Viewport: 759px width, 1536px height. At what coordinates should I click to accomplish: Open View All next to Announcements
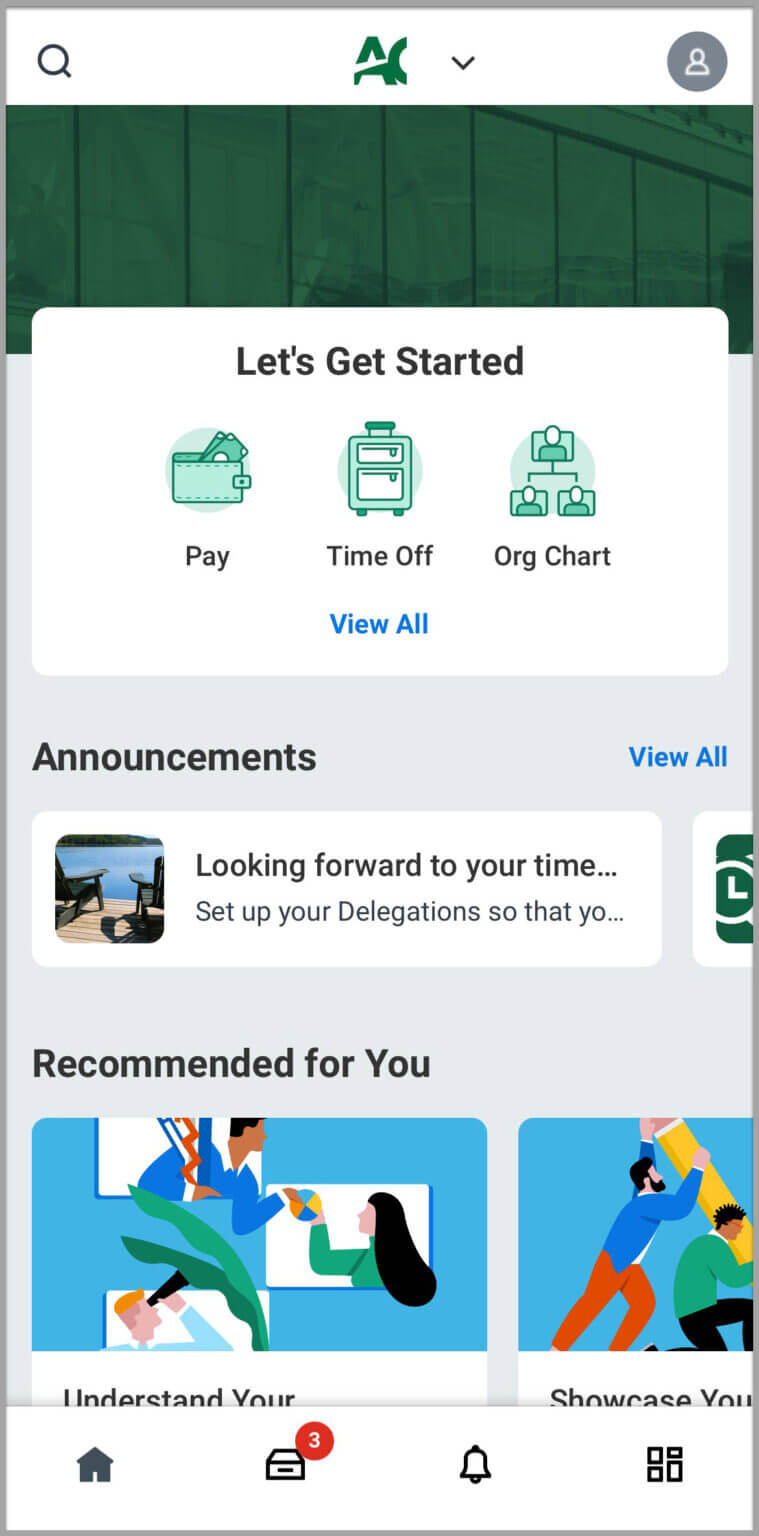tap(678, 757)
